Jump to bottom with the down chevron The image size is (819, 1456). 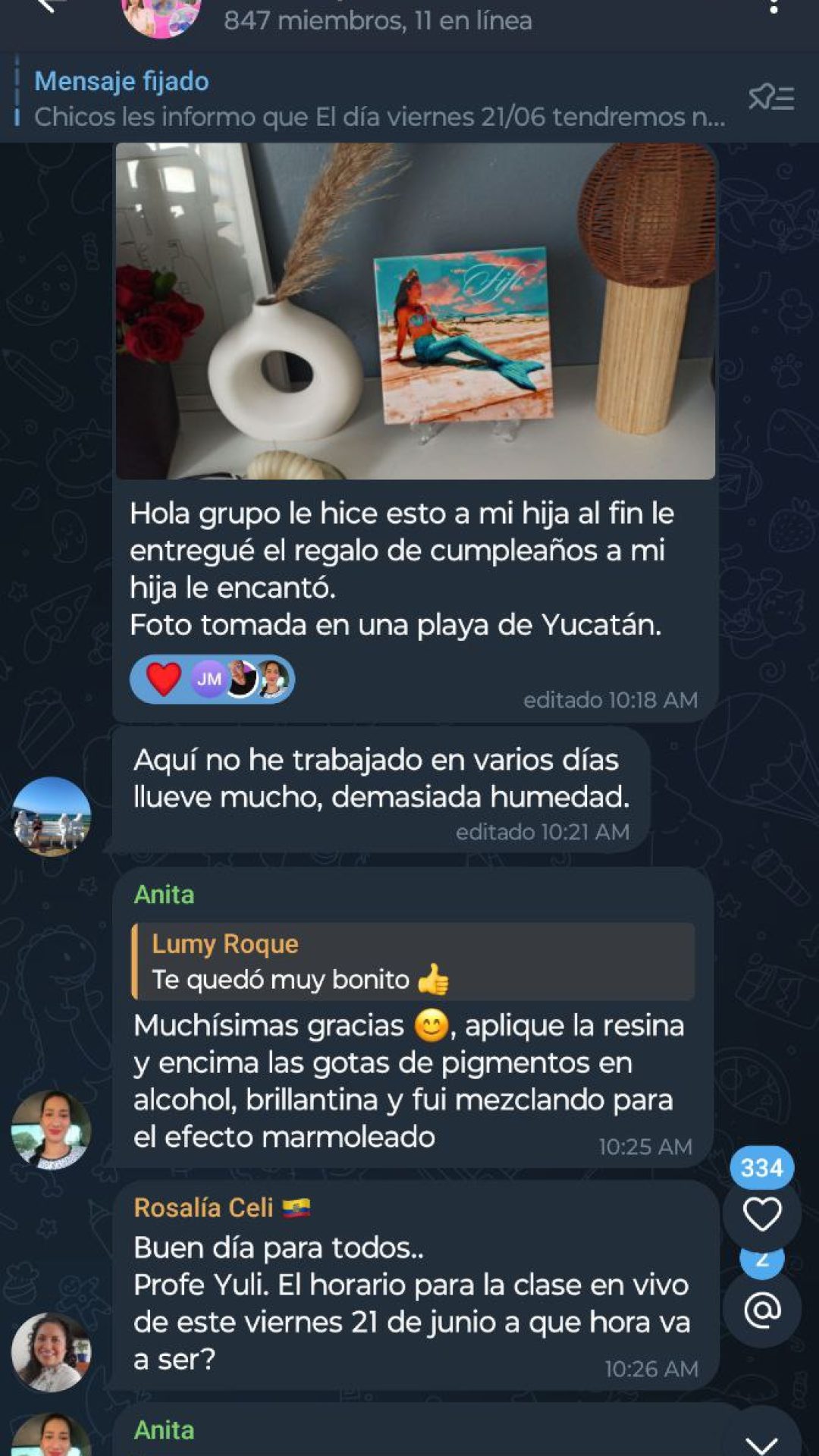[x=761, y=1441]
